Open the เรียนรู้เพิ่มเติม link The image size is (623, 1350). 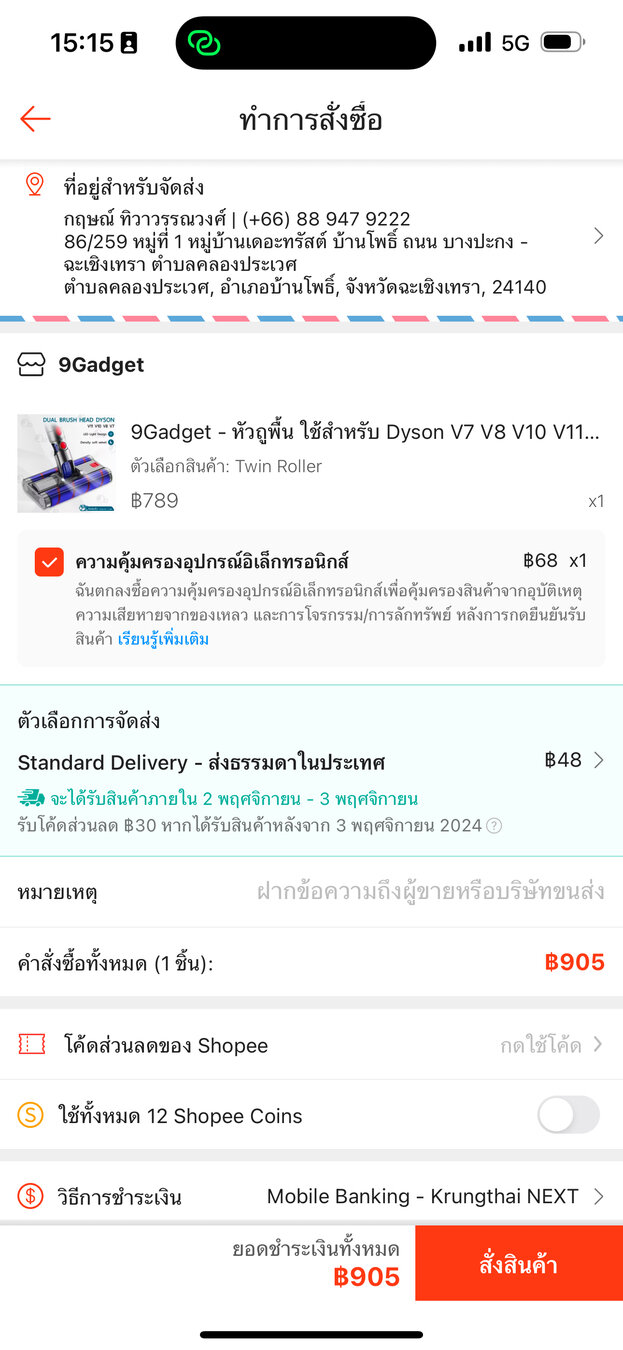click(170, 639)
